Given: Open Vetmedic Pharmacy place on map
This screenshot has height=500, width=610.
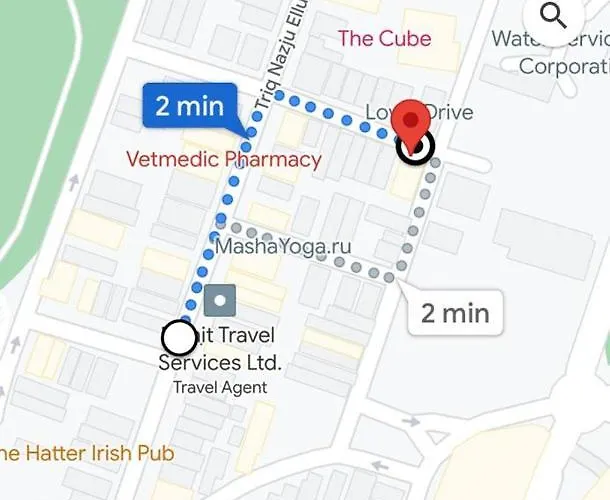Looking at the screenshot, I should tap(224, 159).
